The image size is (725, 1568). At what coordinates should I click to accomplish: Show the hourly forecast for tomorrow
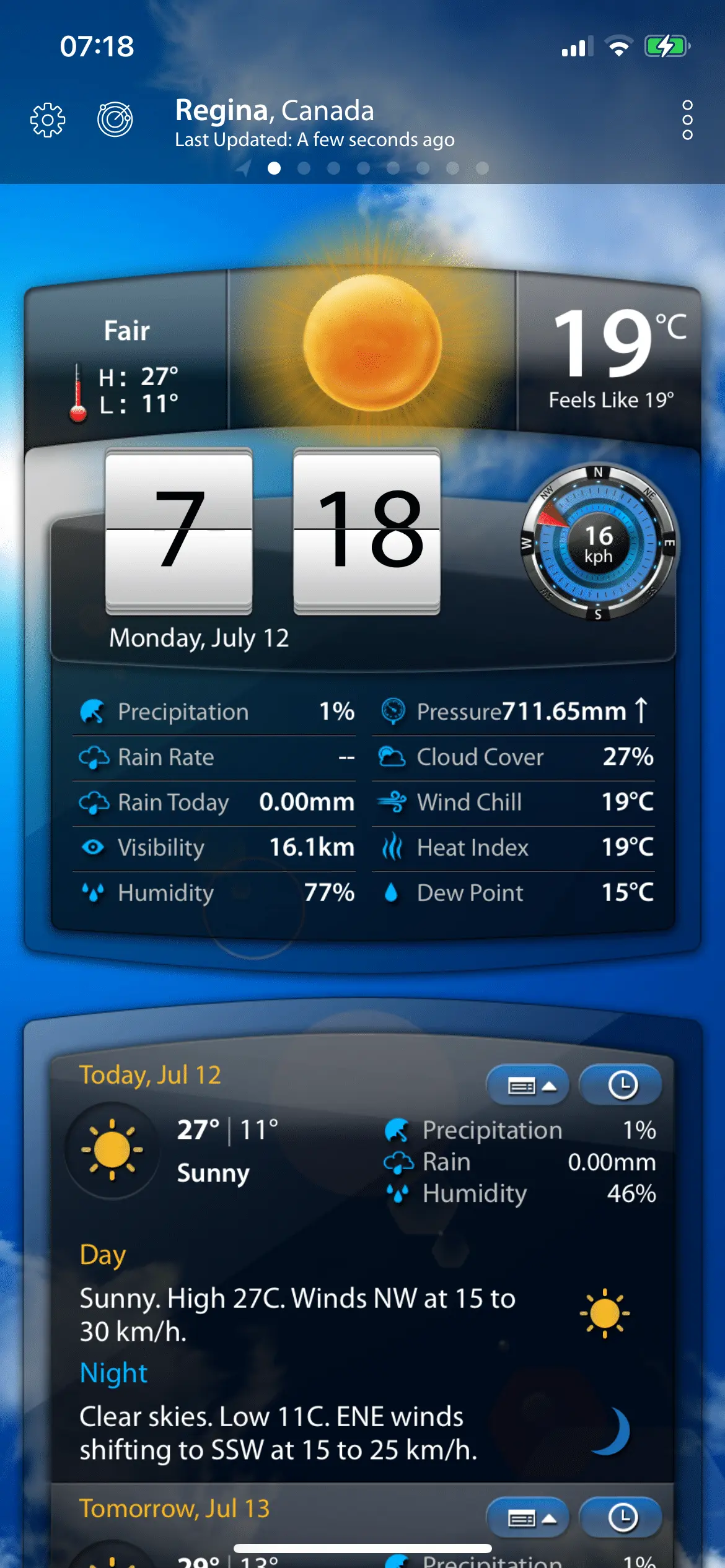click(x=621, y=1518)
